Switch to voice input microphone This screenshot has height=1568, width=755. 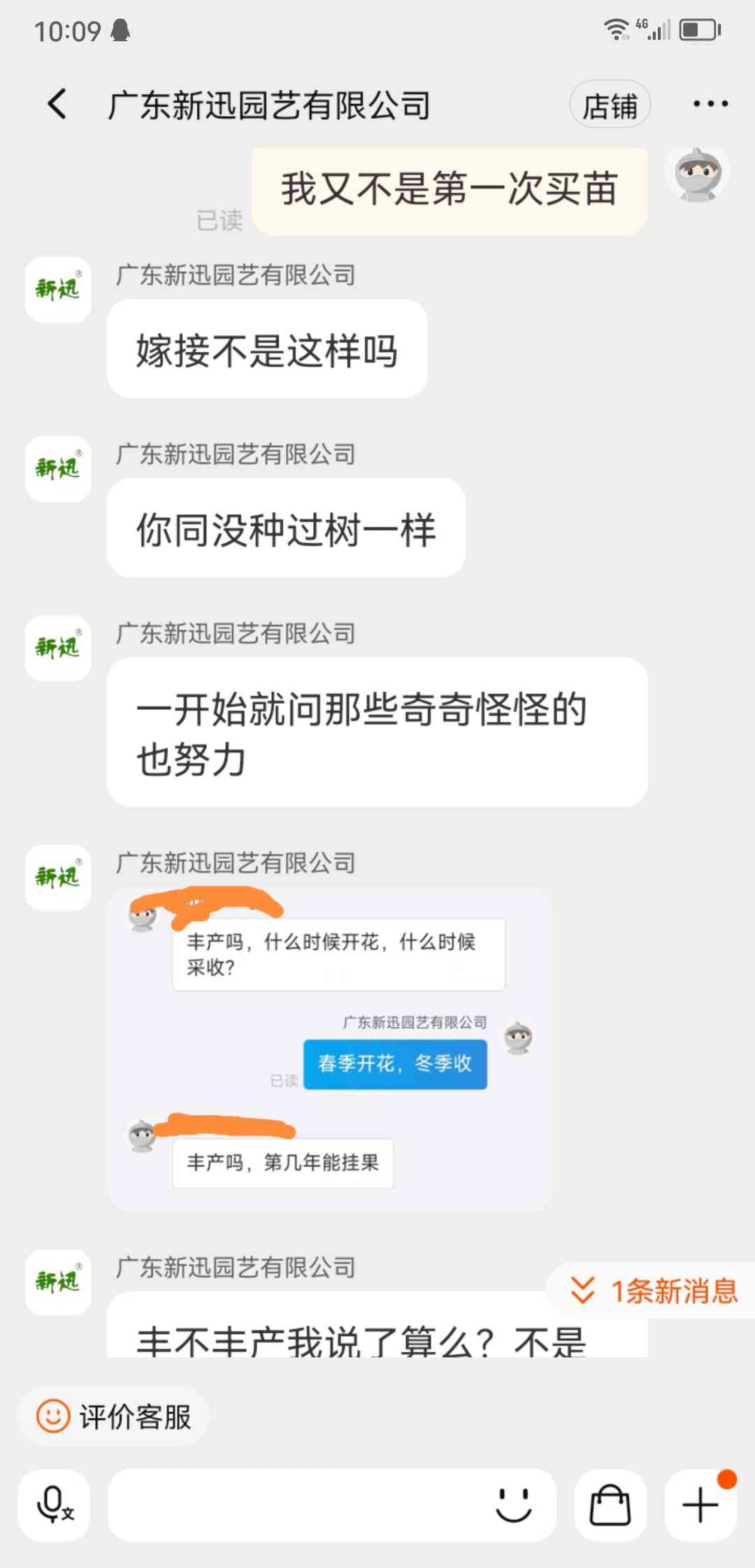pyautogui.click(x=54, y=1504)
